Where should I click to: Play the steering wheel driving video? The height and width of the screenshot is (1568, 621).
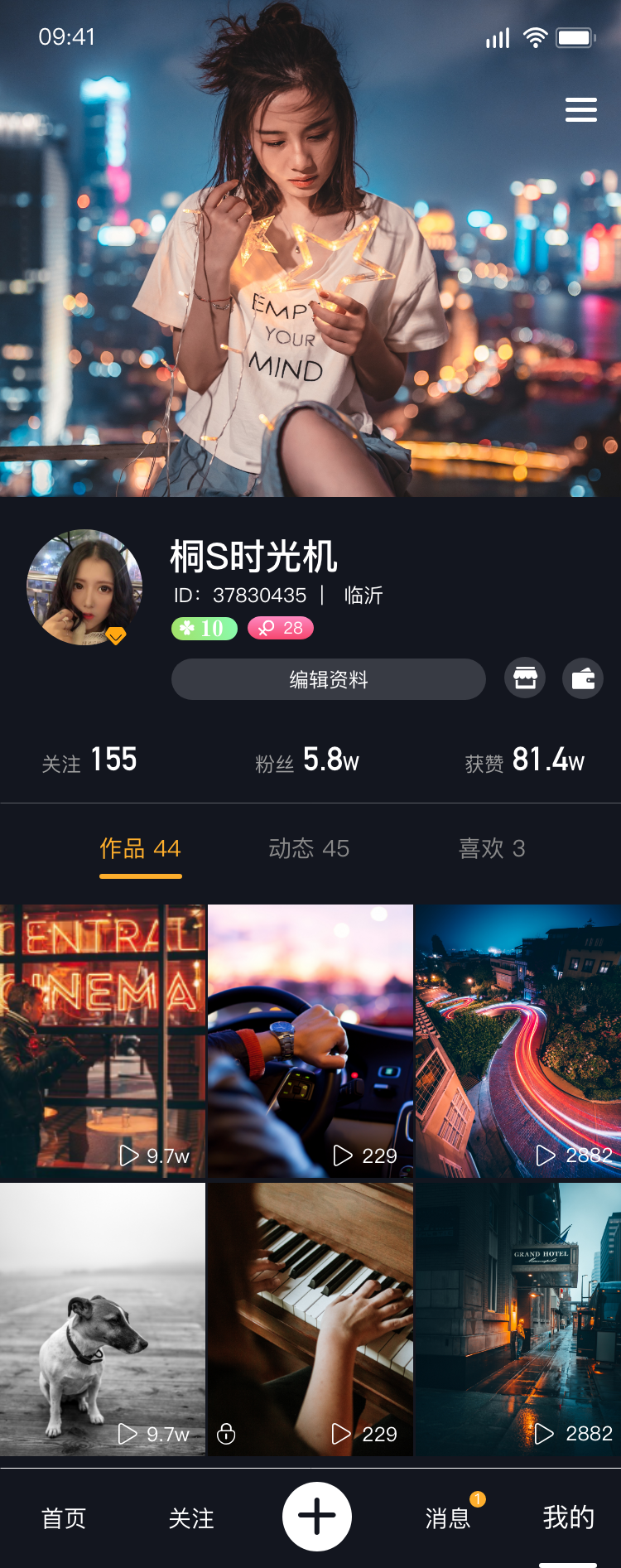[310, 1040]
